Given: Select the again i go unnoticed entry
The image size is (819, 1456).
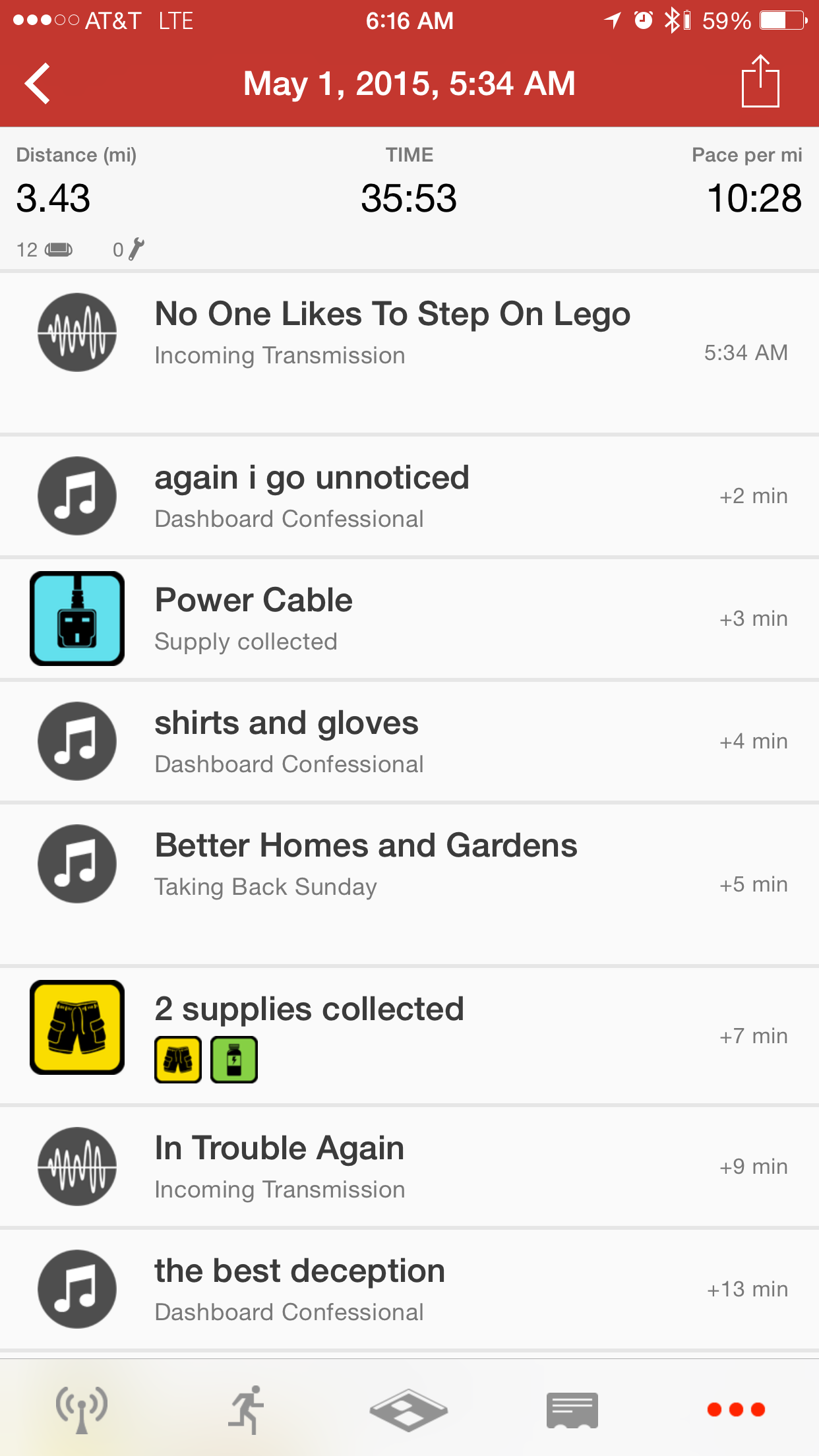Looking at the screenshot, I should click(x=409, y=496).
